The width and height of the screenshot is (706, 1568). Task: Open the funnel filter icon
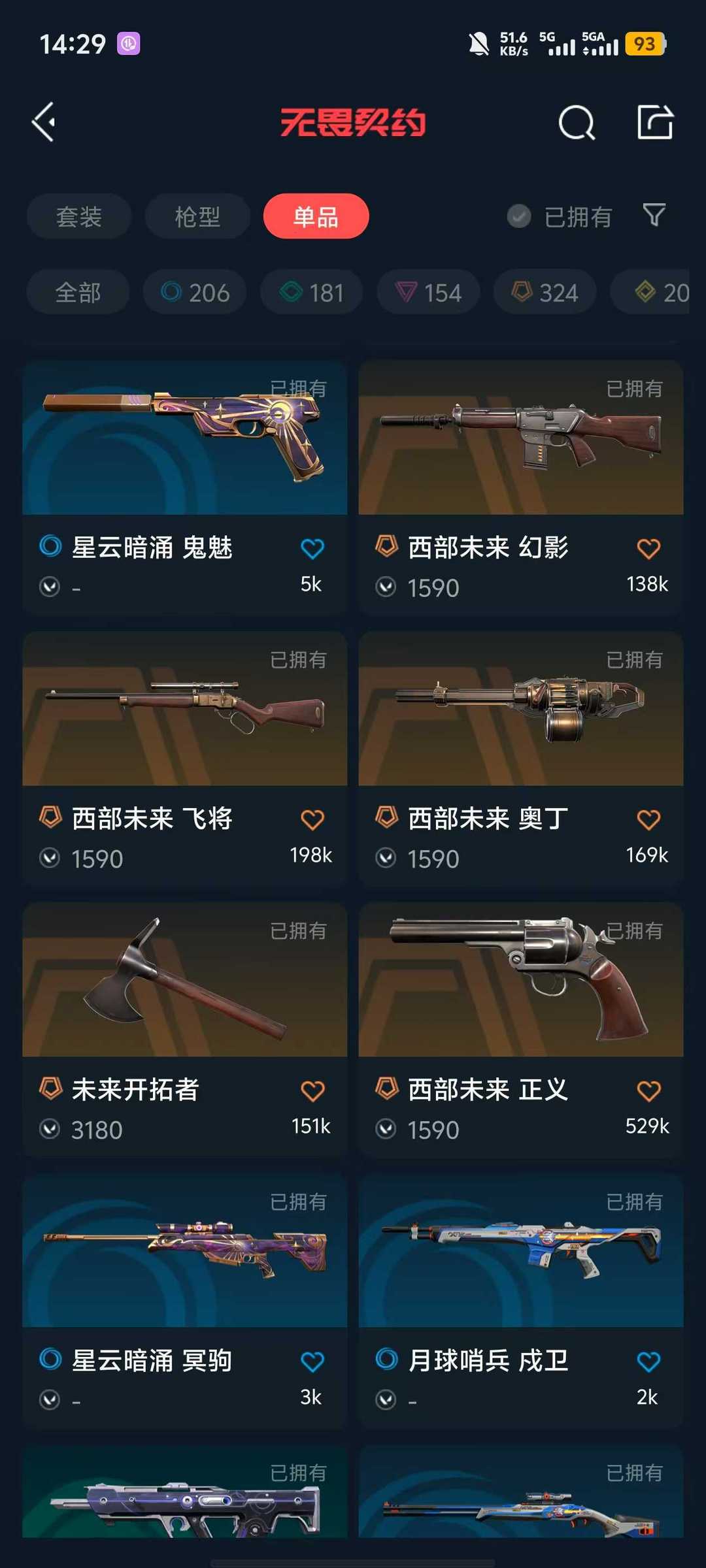654,215
